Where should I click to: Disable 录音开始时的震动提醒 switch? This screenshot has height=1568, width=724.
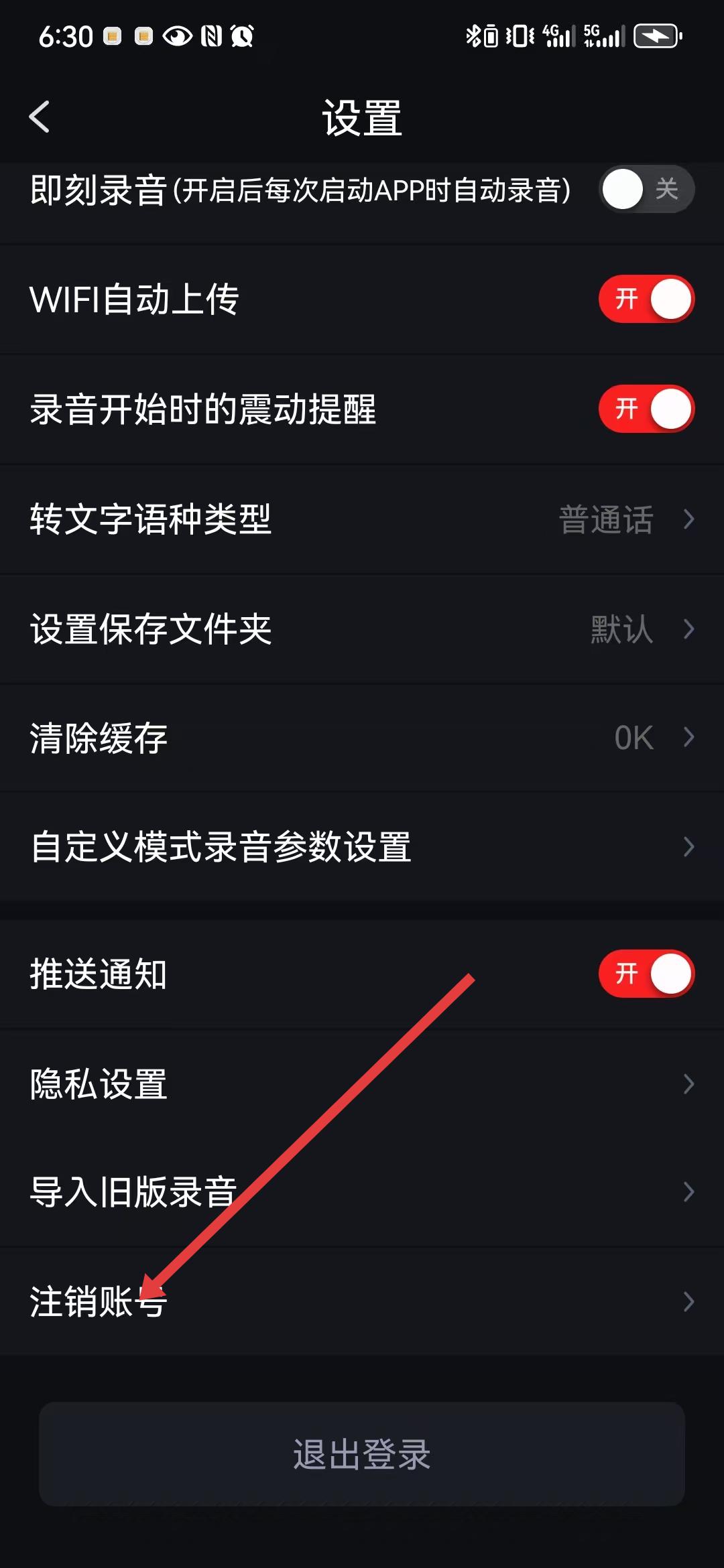[x=646, y=409]
